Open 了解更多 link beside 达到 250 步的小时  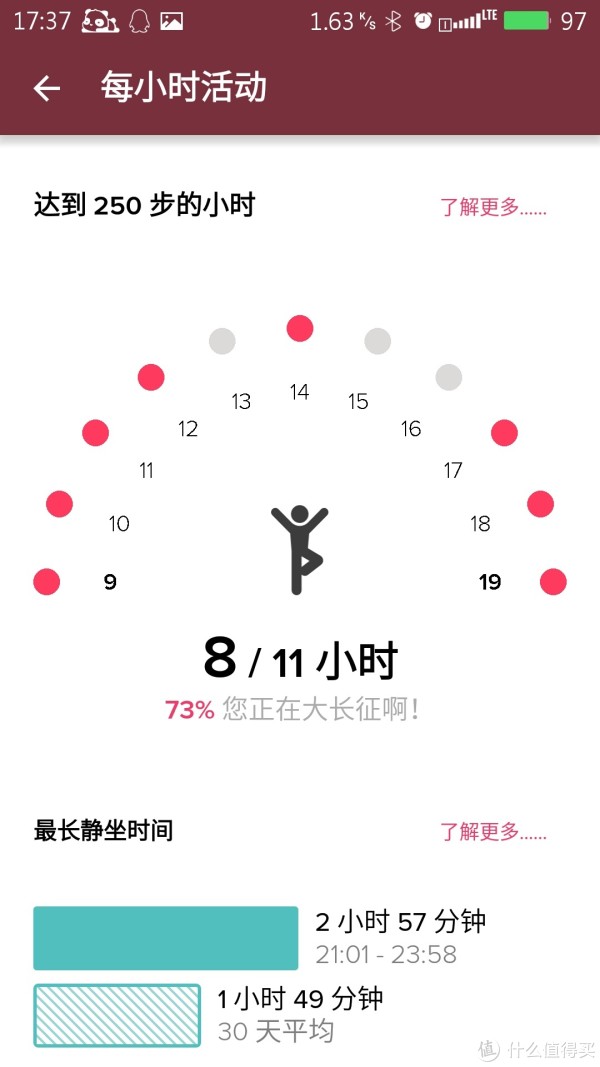[x=493, y=206]
